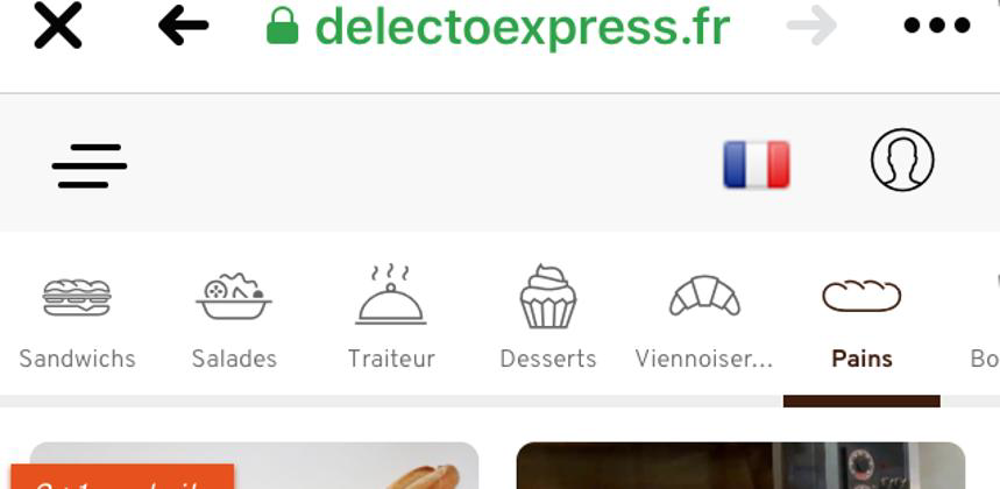This screenshot has height=489, width=1000.
Task: Change language via the French flag
Action: [756, 164]
